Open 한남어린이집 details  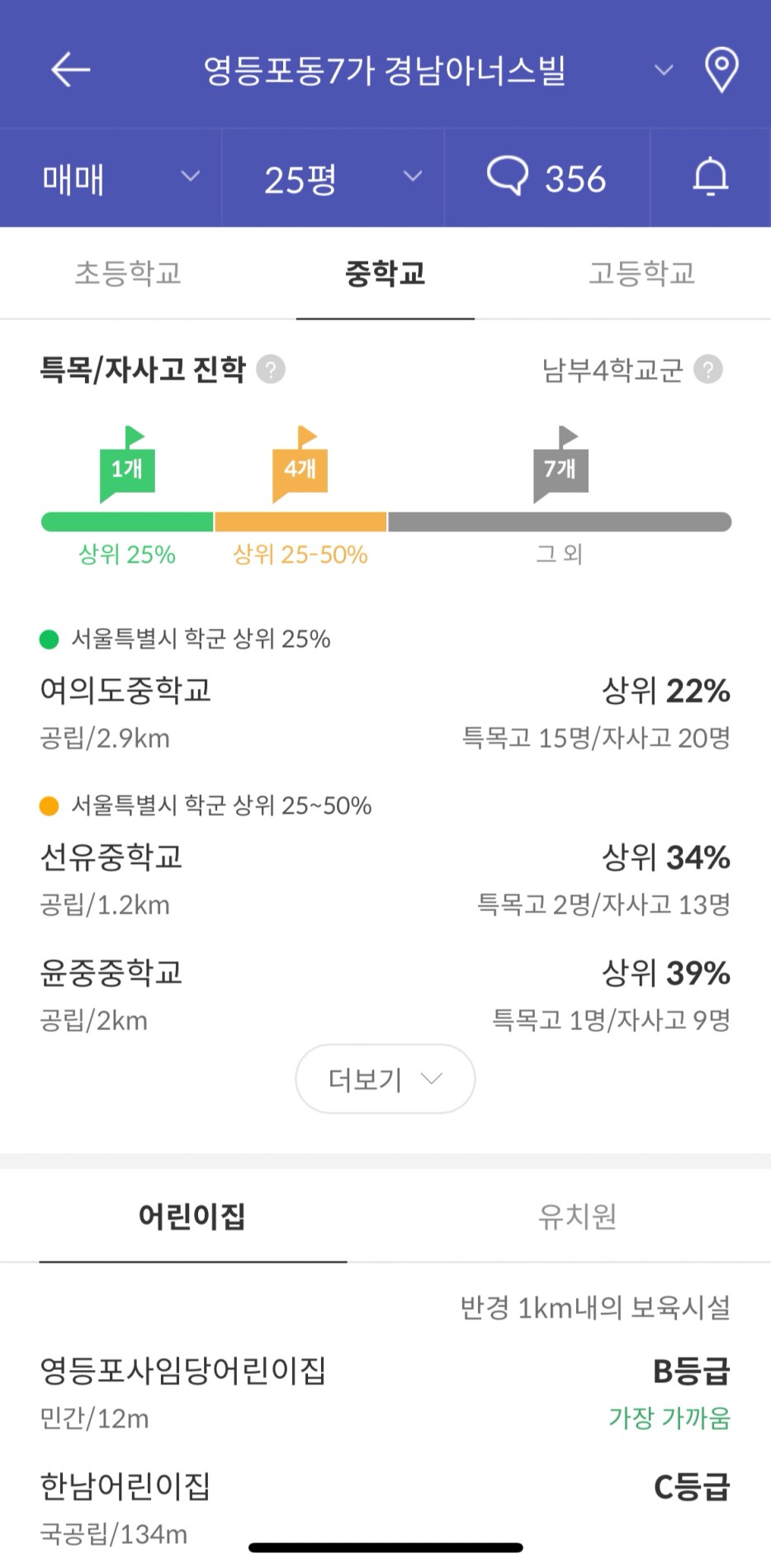pos(385,1509)
